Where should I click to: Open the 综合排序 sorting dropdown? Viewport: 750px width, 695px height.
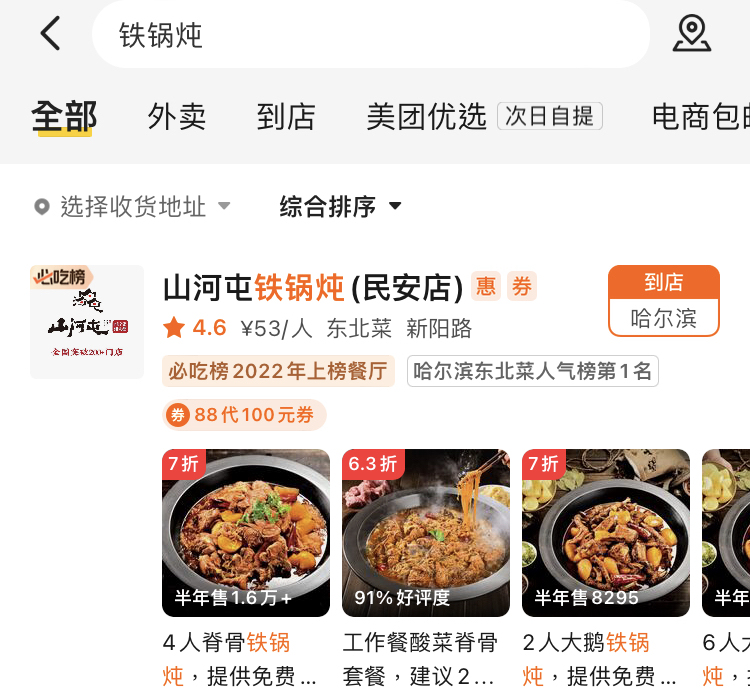(x=340, y=207)
